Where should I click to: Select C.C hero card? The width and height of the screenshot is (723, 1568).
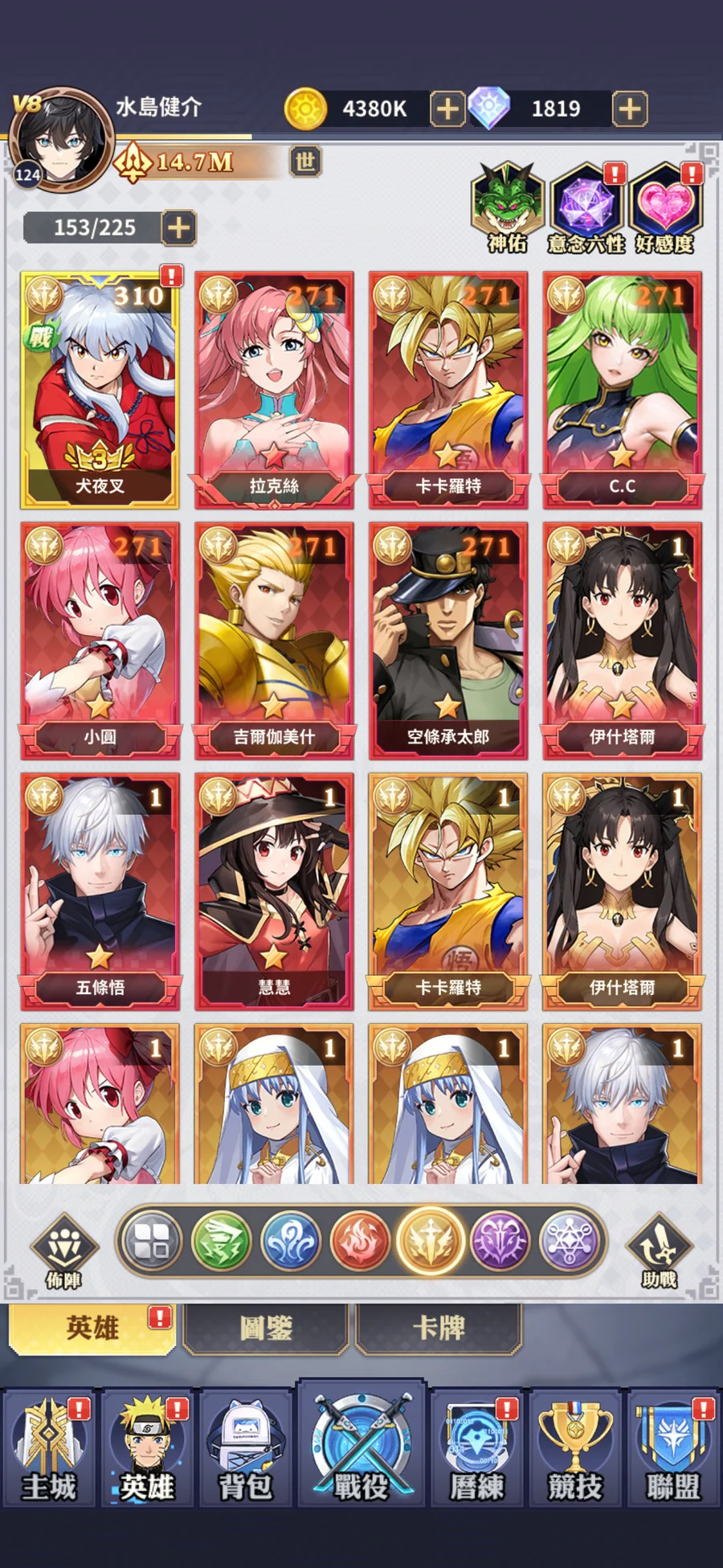coord(622,390)
